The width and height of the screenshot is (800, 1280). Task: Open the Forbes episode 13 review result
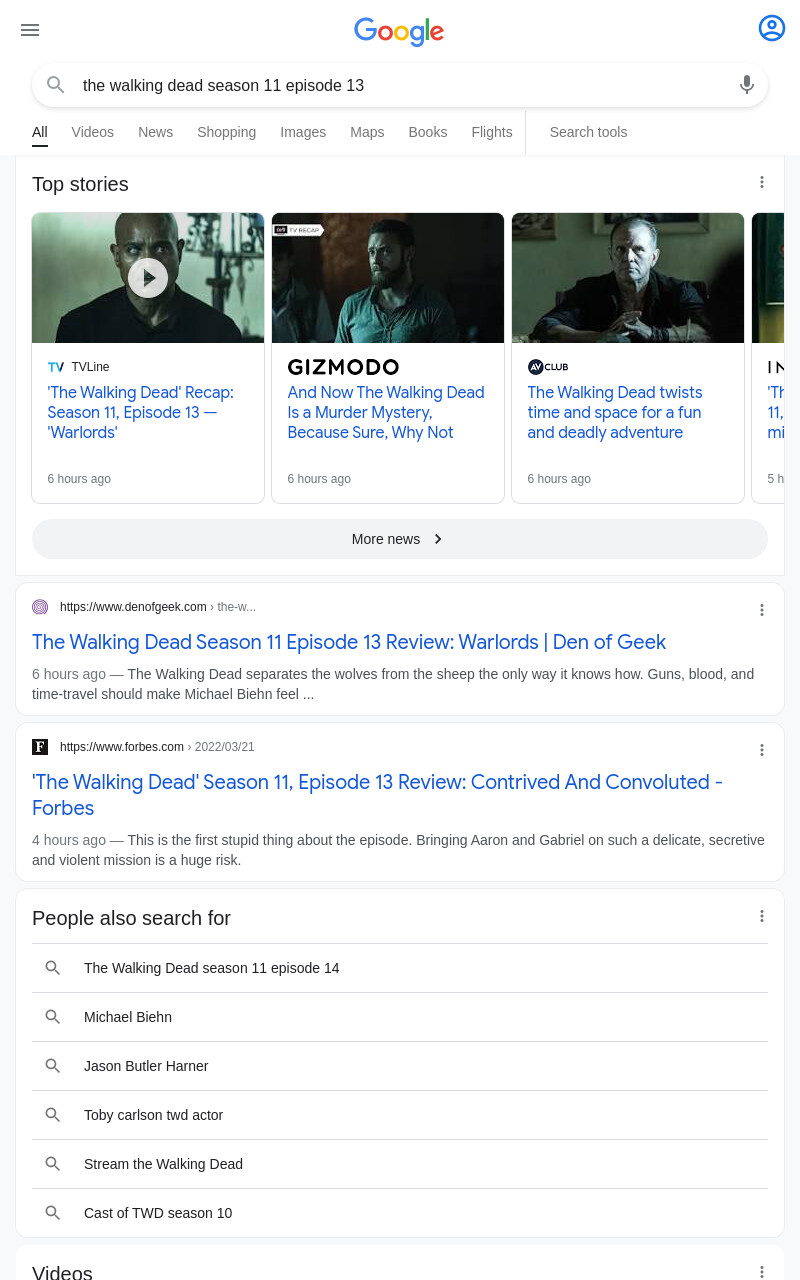tap(377, 795)
